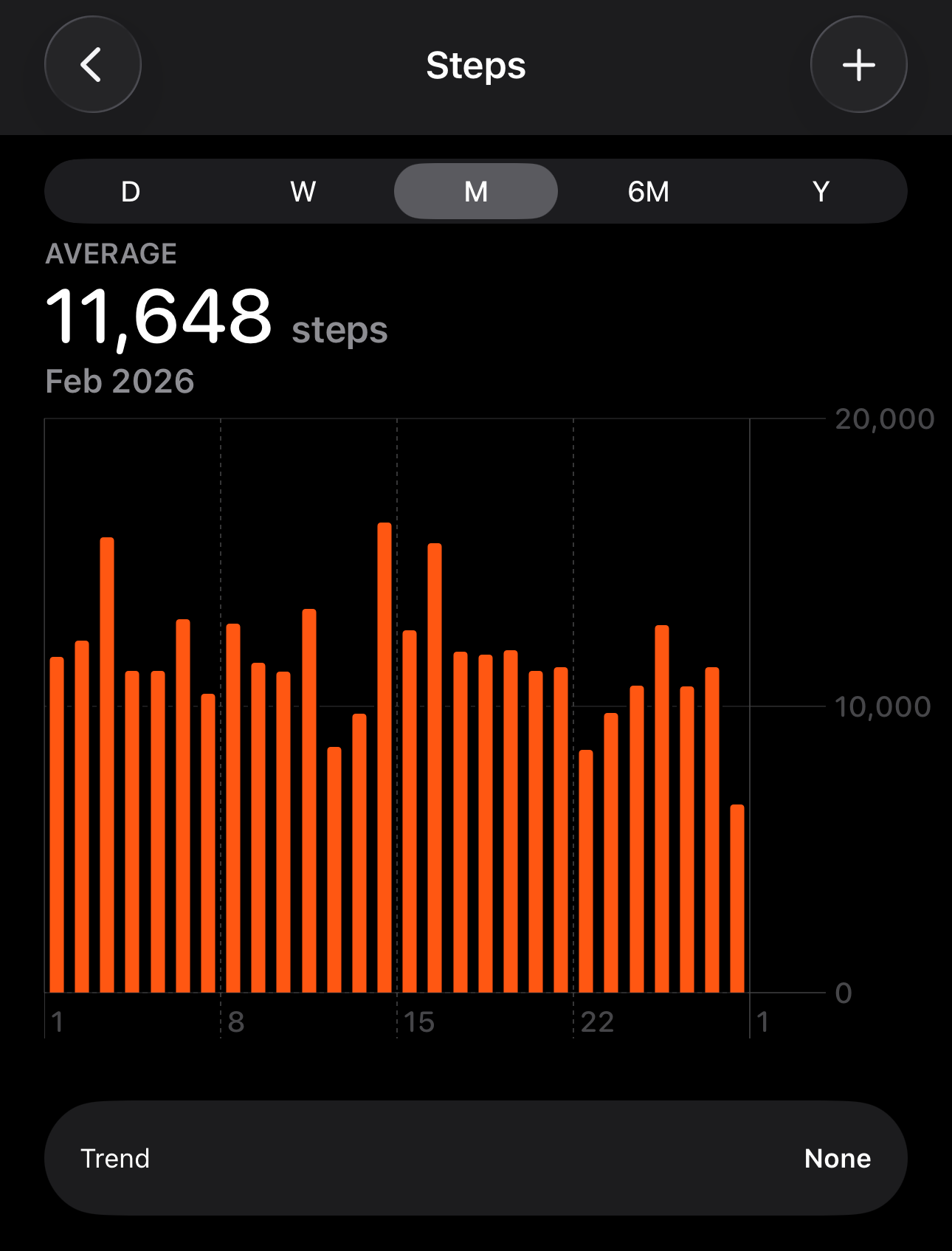Open the Trend section showing None
952x1251 pixels.
(475, 1157)
